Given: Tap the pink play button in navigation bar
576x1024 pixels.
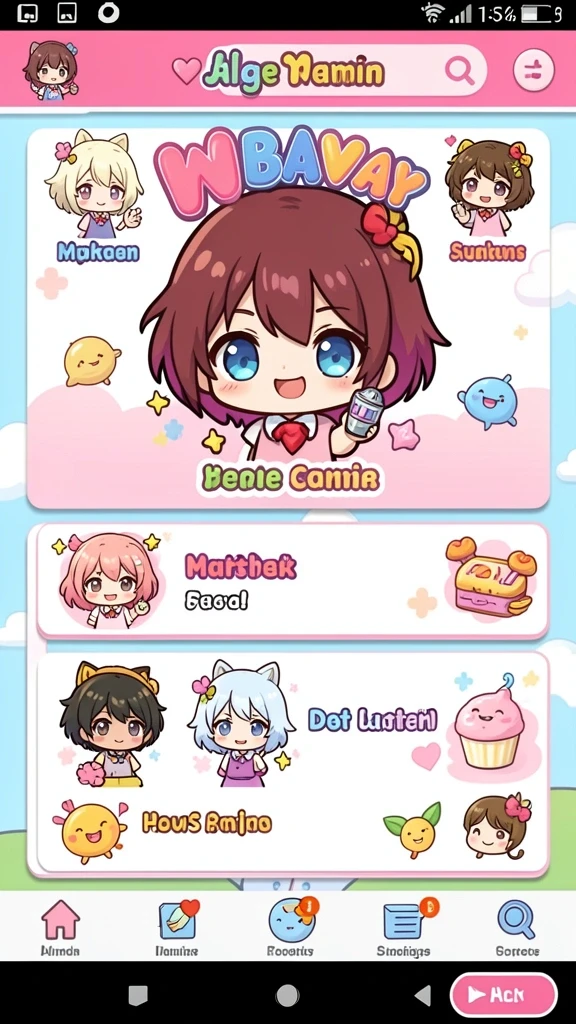Looking at the screenshot, I should click(504, 995).
